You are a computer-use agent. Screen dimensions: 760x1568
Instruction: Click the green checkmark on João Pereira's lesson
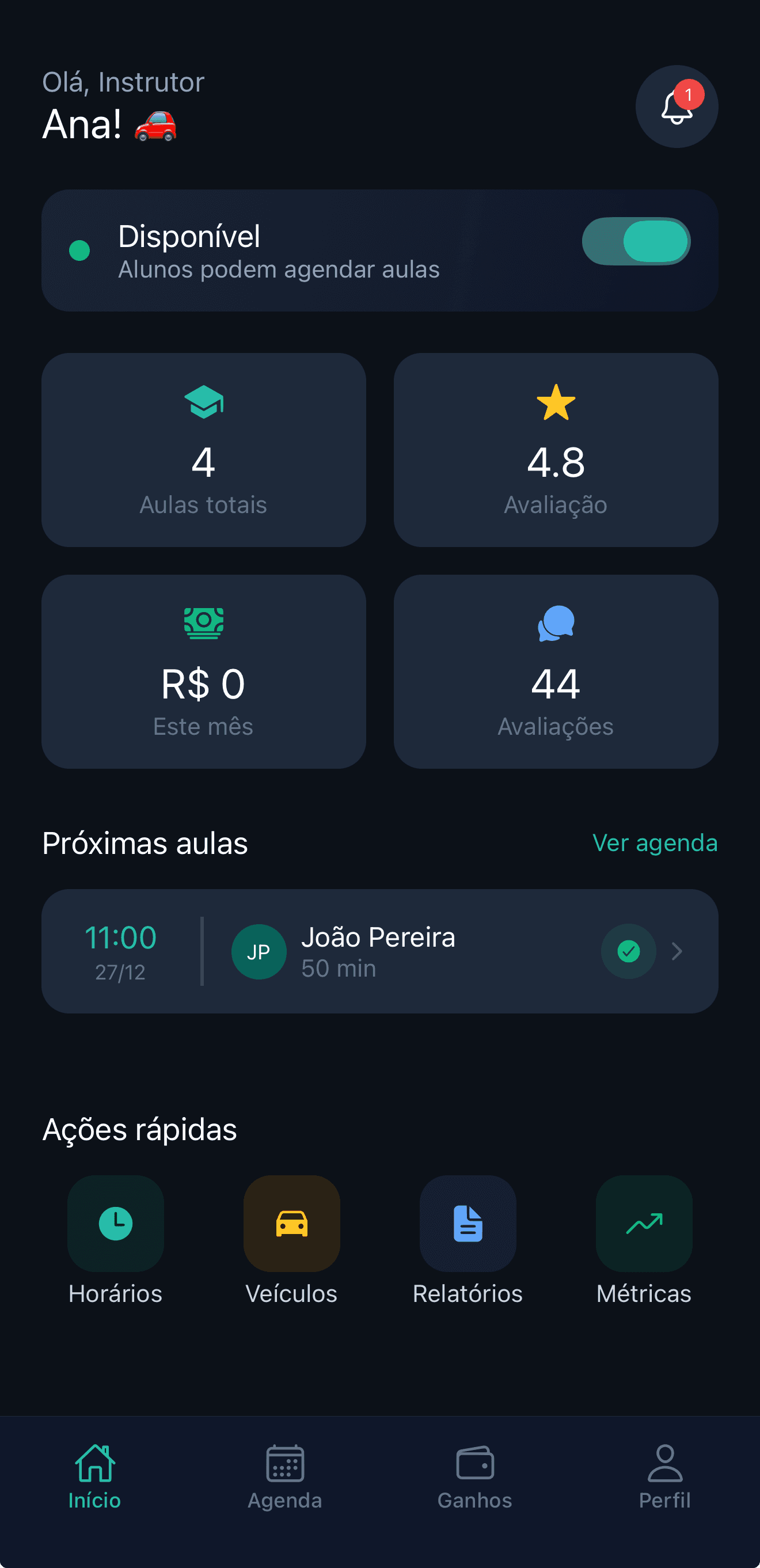coord(629,951)
